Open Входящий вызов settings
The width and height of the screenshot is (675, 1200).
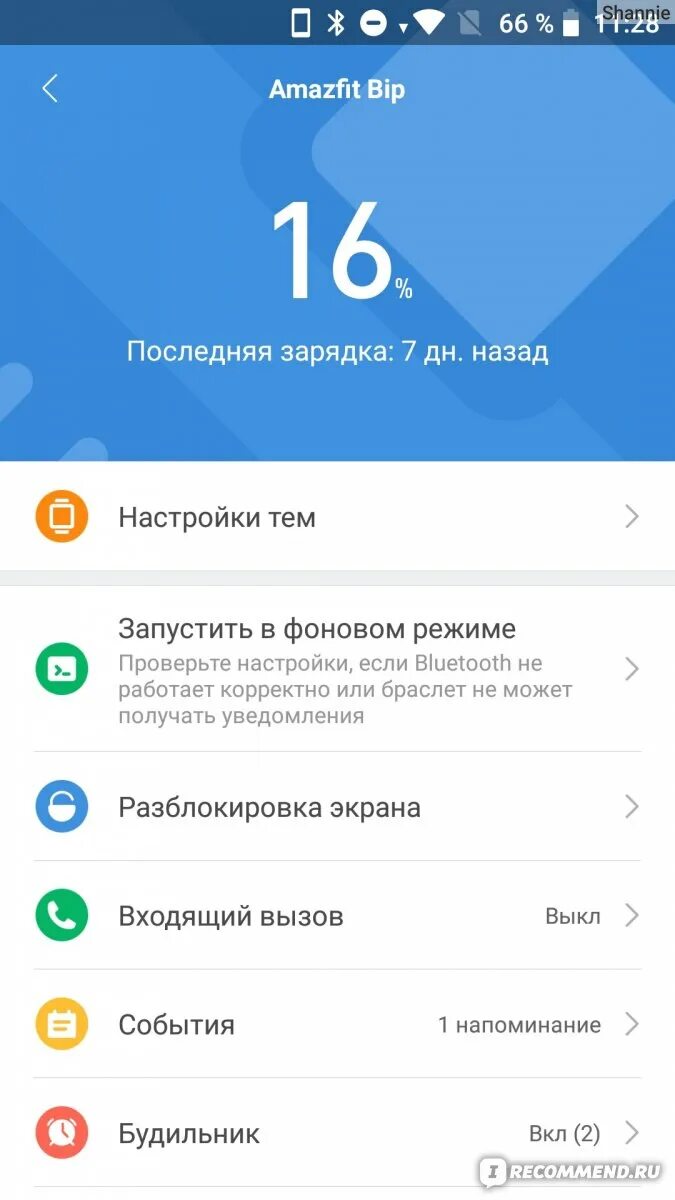pyautogui.click(x=337, y=915)
